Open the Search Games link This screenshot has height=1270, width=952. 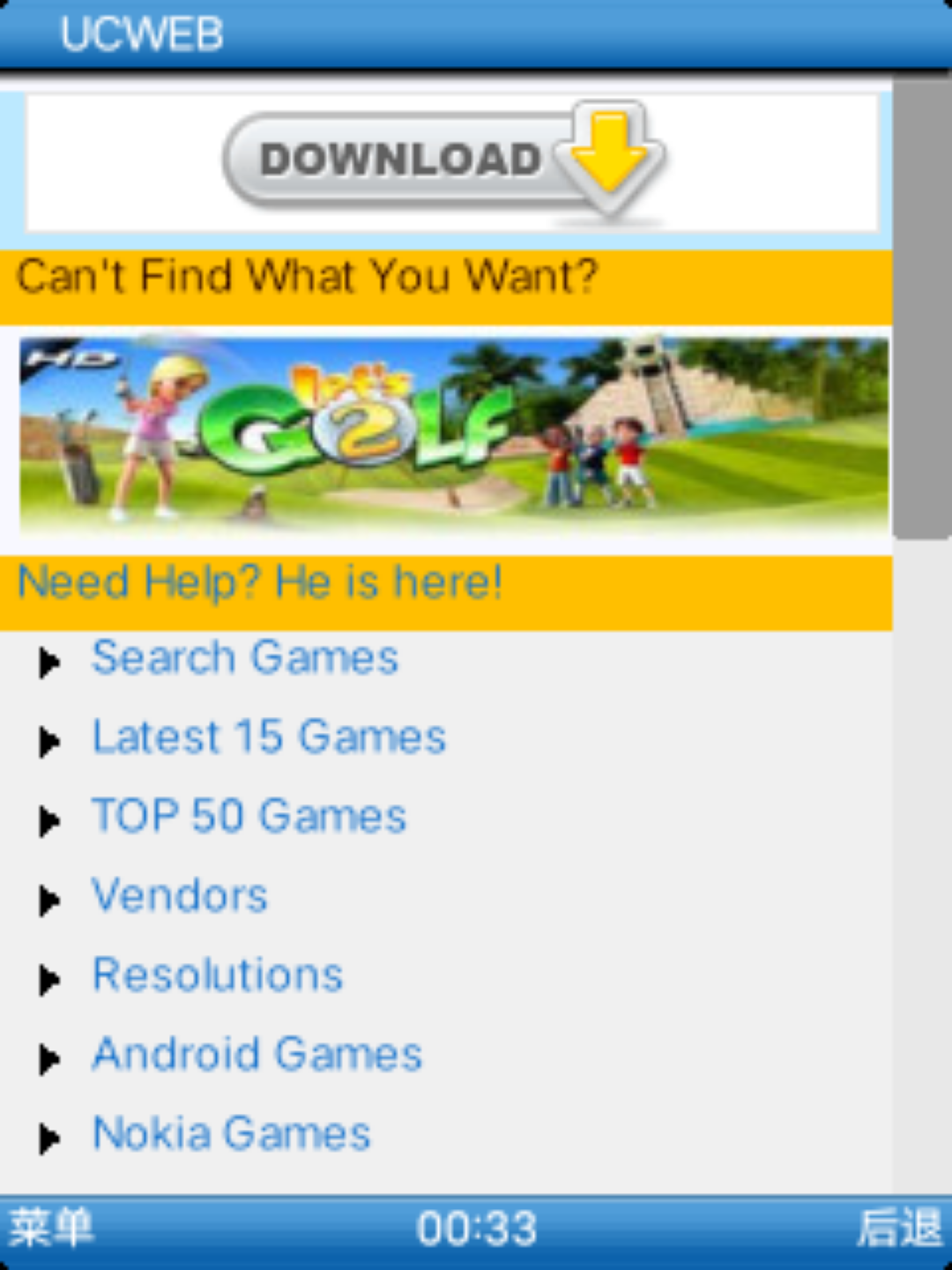click(x=245, y=658)
